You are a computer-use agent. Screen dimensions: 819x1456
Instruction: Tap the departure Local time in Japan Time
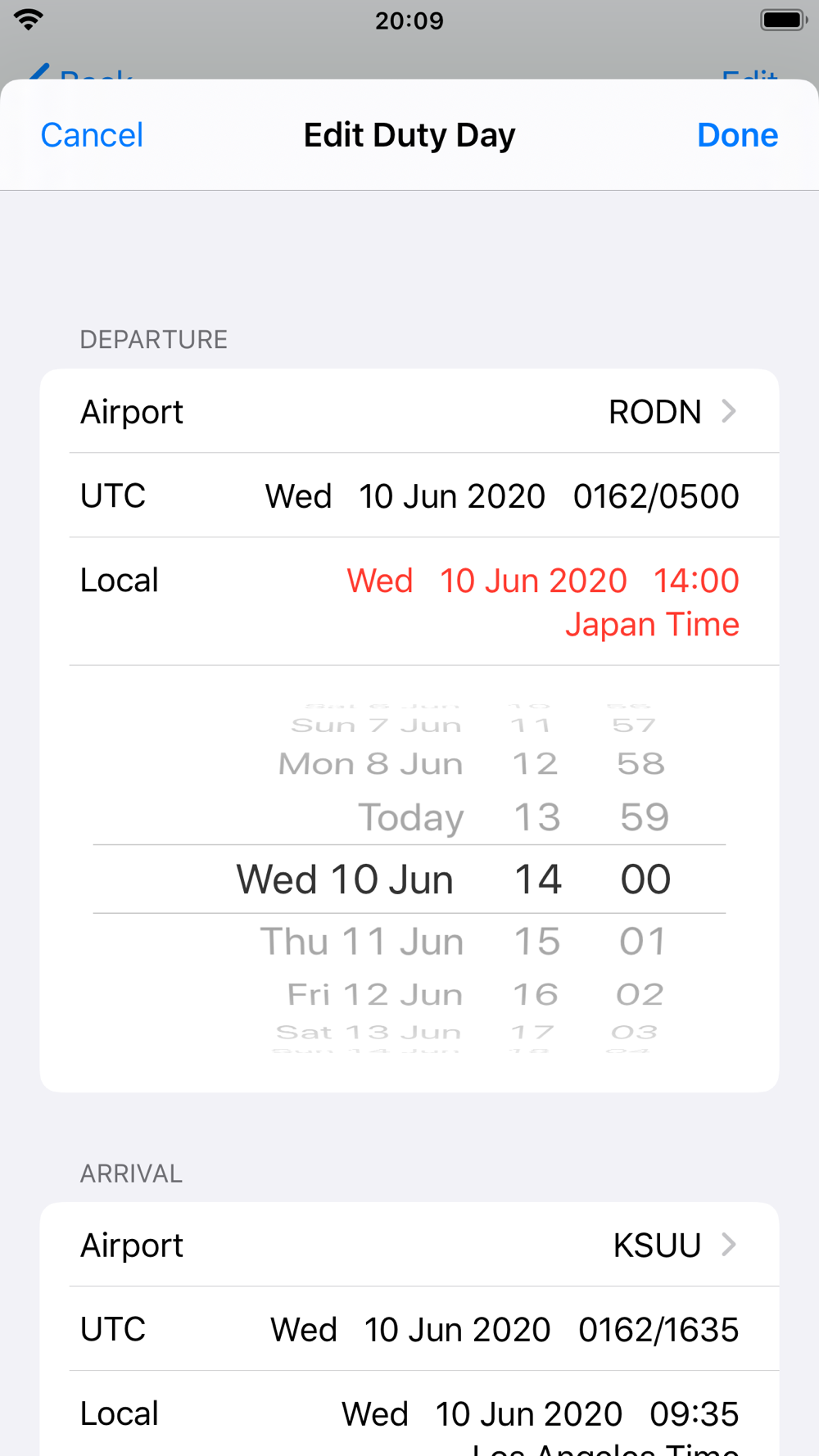409,601
